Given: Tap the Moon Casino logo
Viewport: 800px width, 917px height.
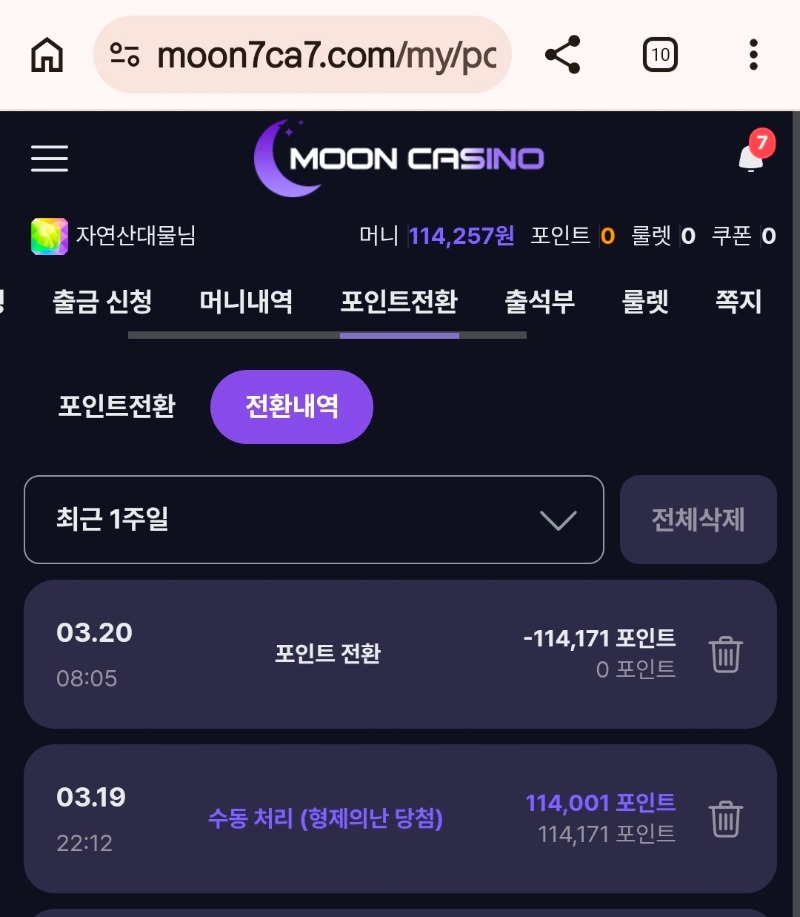Looking at the screenshot, I should [399, 158].
